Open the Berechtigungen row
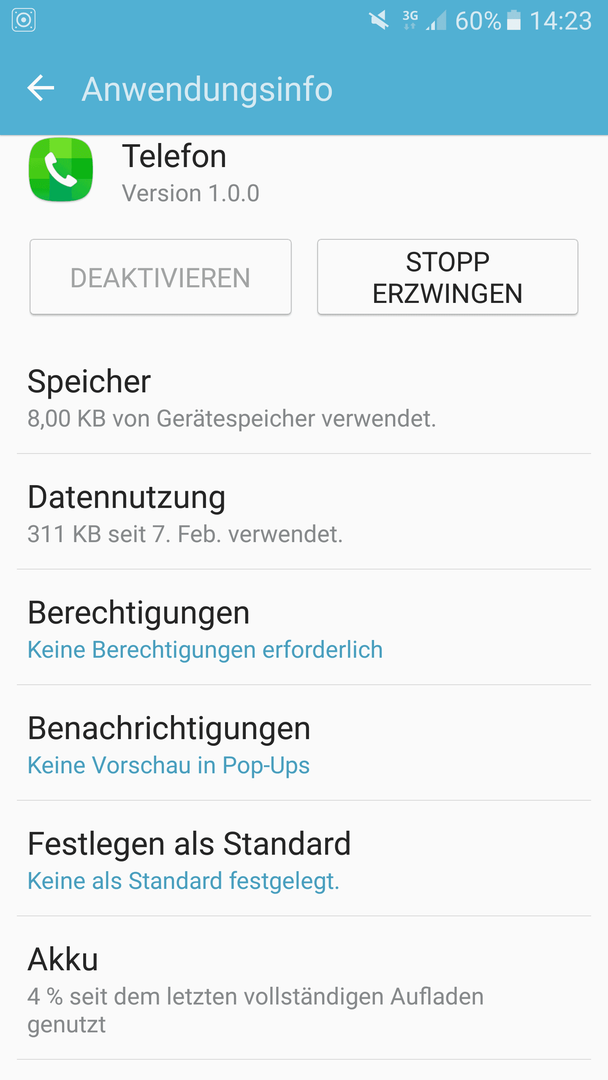The image size is (608, 1080). (304, 627)
